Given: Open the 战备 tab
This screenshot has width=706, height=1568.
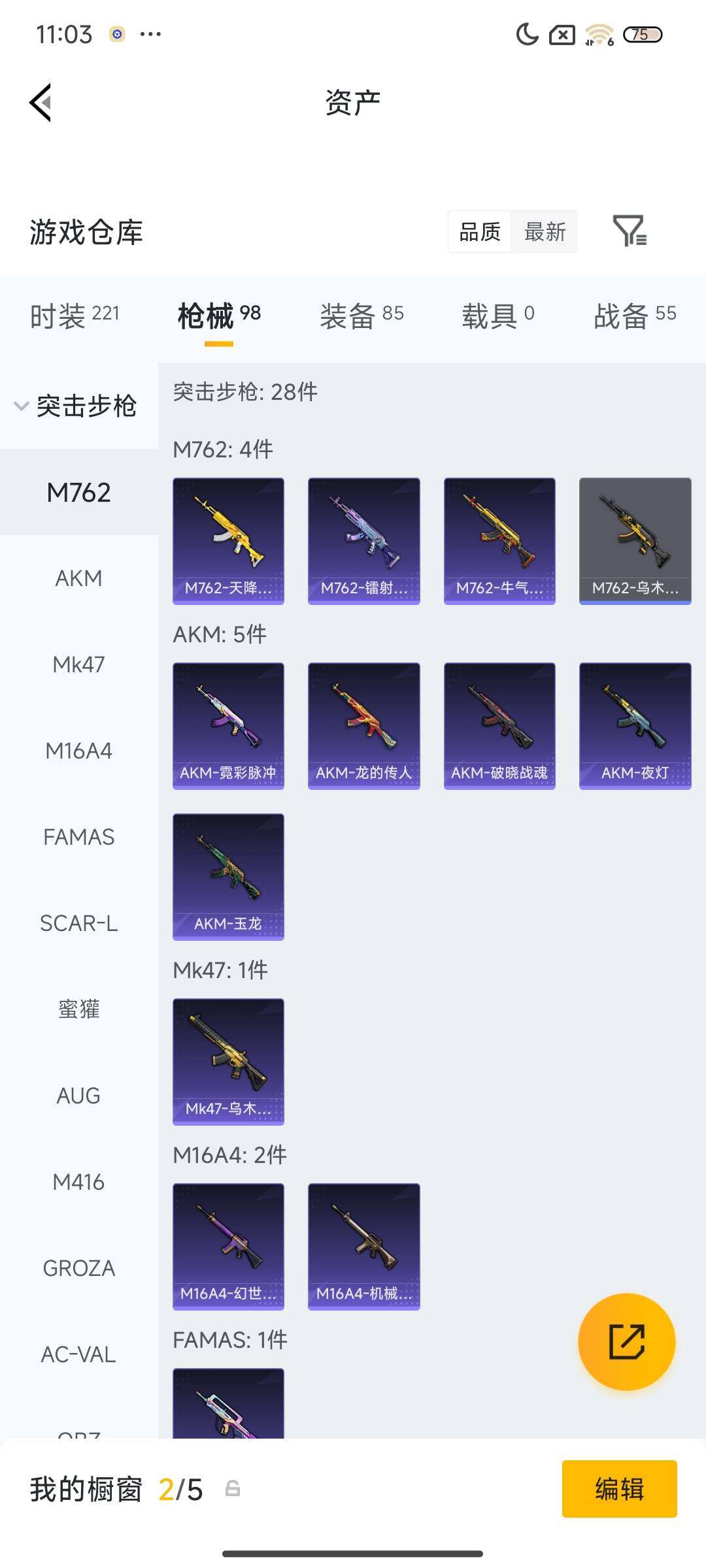Looking at the screenshot, I should 634,316.
